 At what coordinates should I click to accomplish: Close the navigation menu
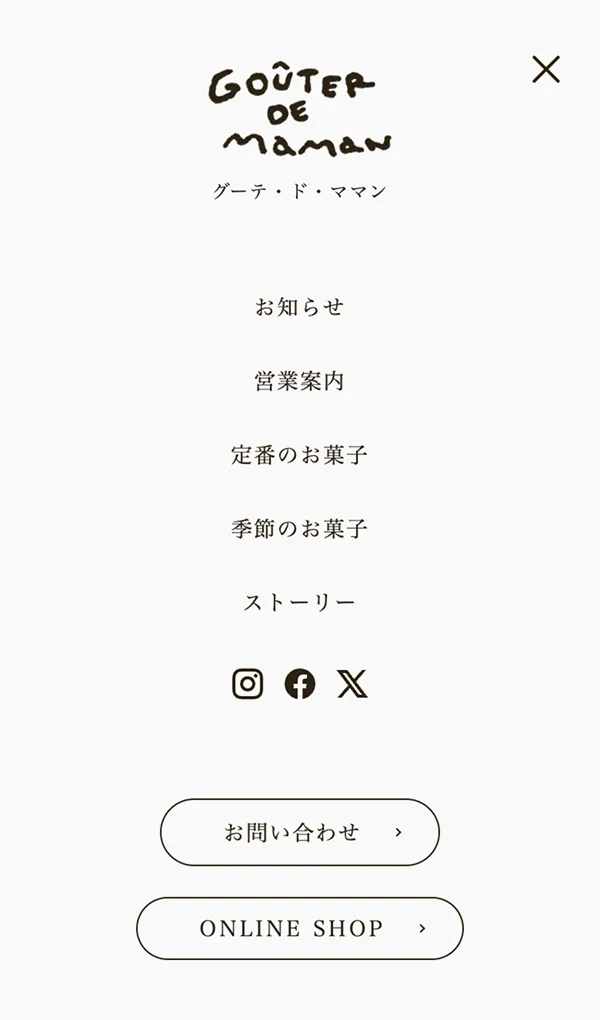point(546,69)
